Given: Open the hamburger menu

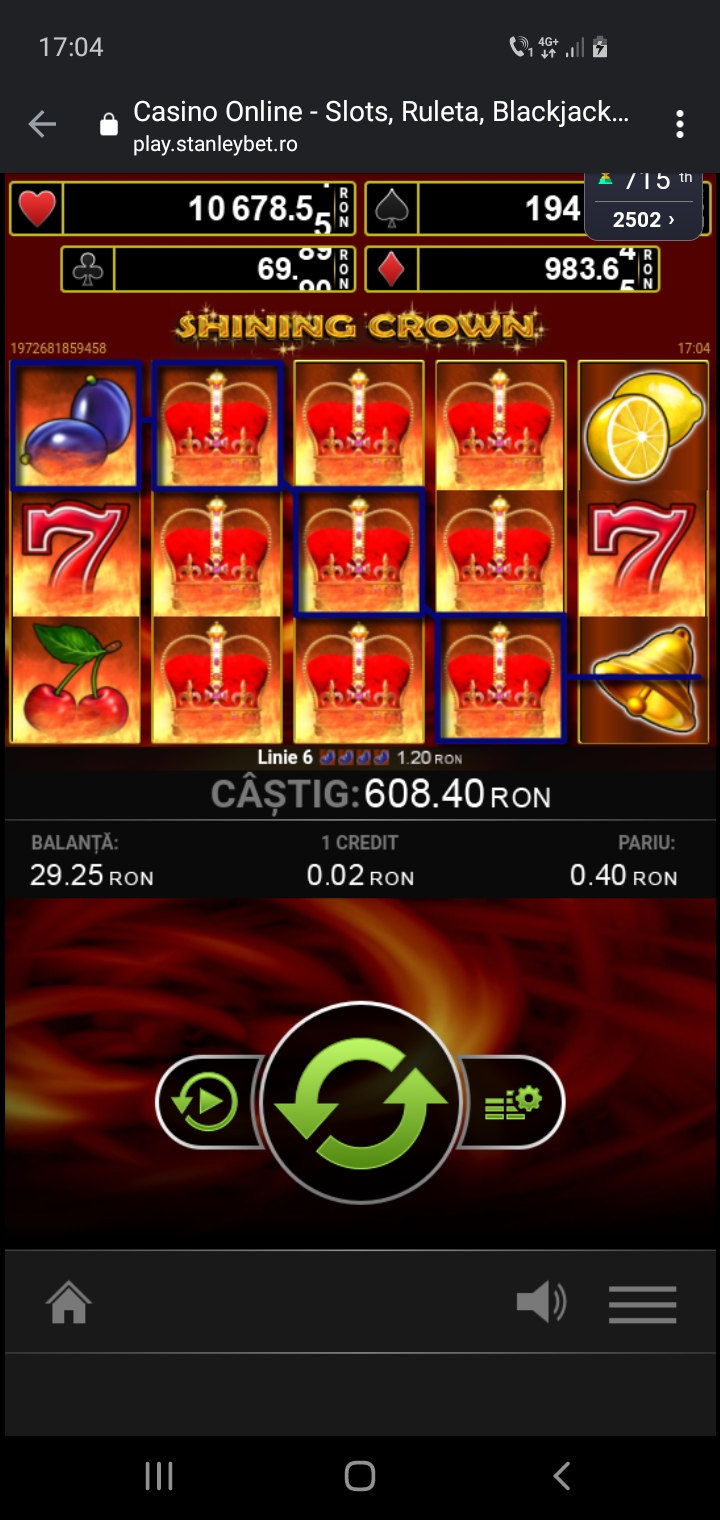Looking at the screenshot, I should tap(642, 1304).
